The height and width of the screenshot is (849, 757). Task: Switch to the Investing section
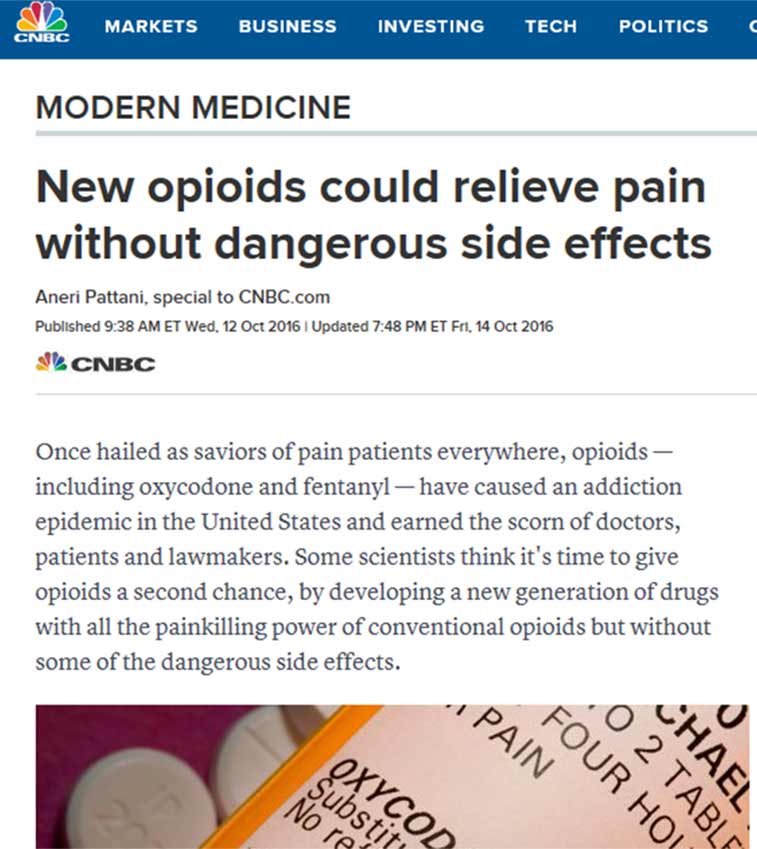point(430,27)
